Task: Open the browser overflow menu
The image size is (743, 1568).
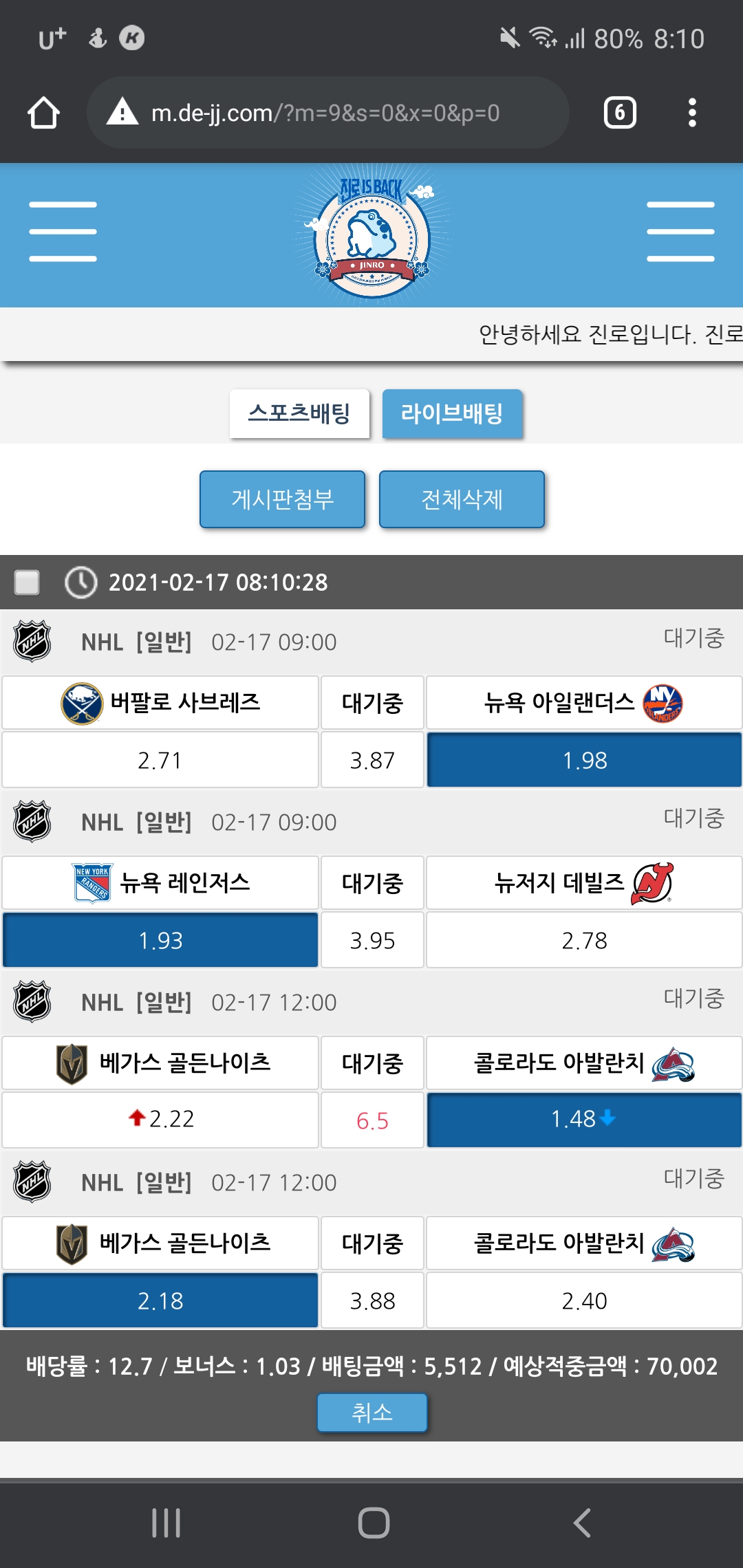Action: tap(692, 113)
